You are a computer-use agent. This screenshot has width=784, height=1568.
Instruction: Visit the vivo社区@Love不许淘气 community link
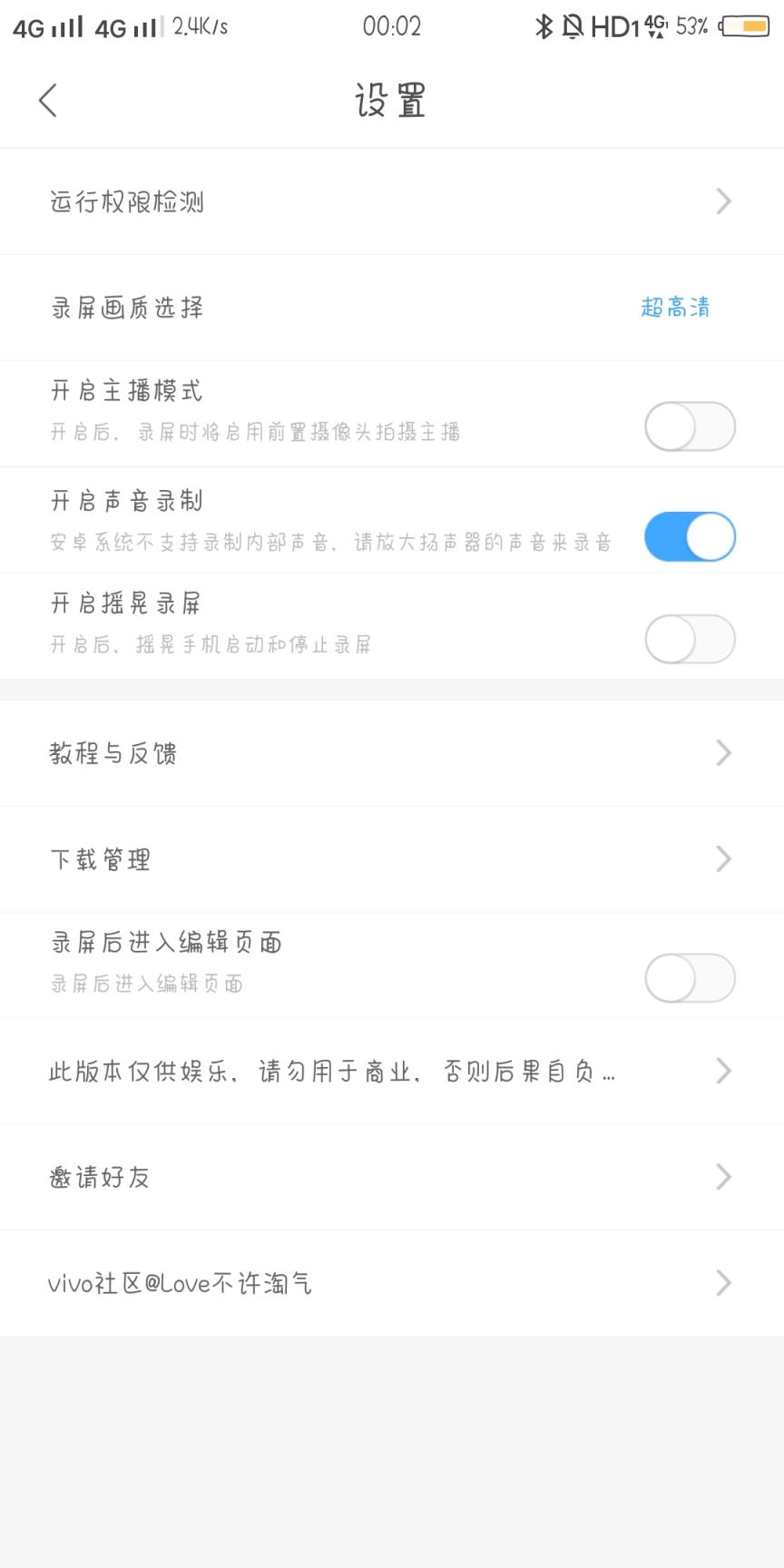721,1283
